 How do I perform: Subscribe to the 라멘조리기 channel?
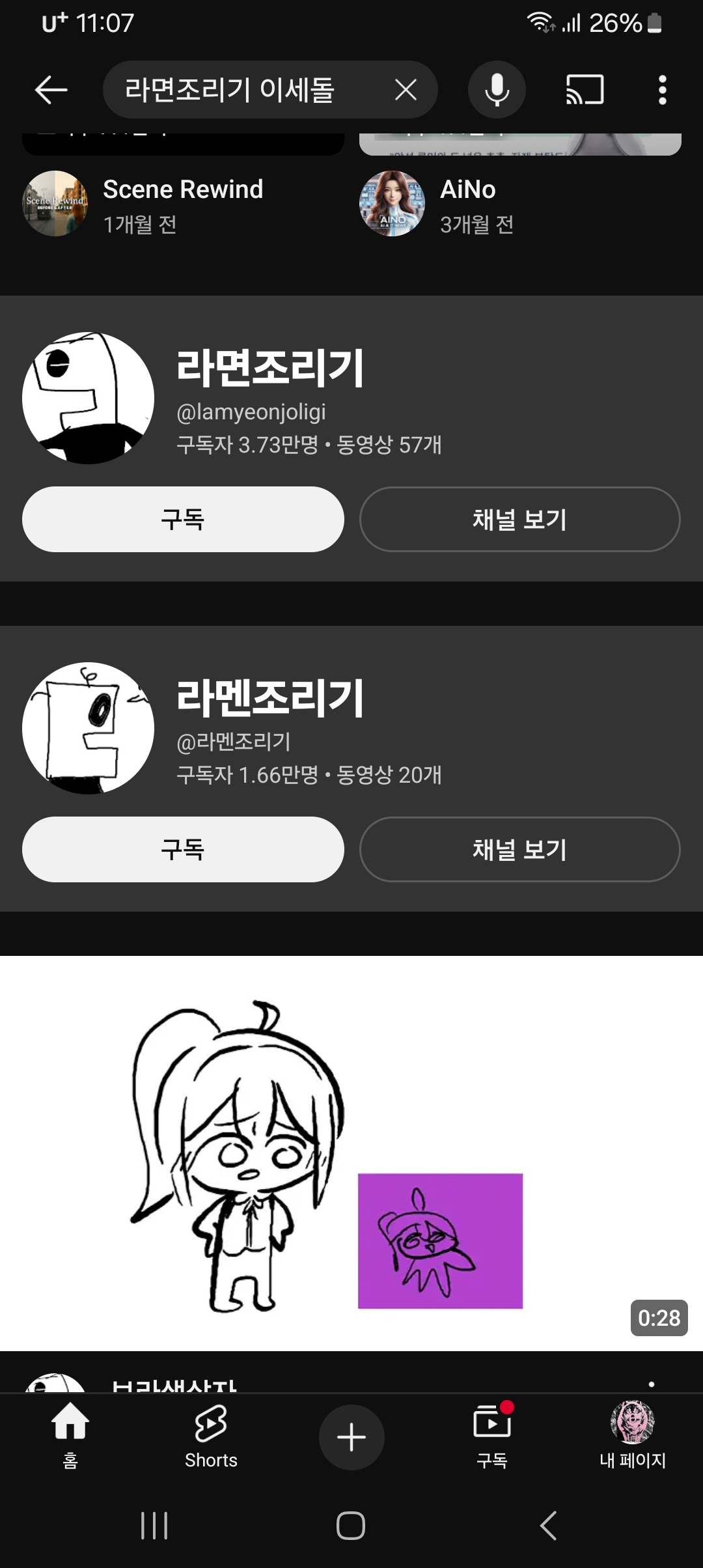[183, 850]
